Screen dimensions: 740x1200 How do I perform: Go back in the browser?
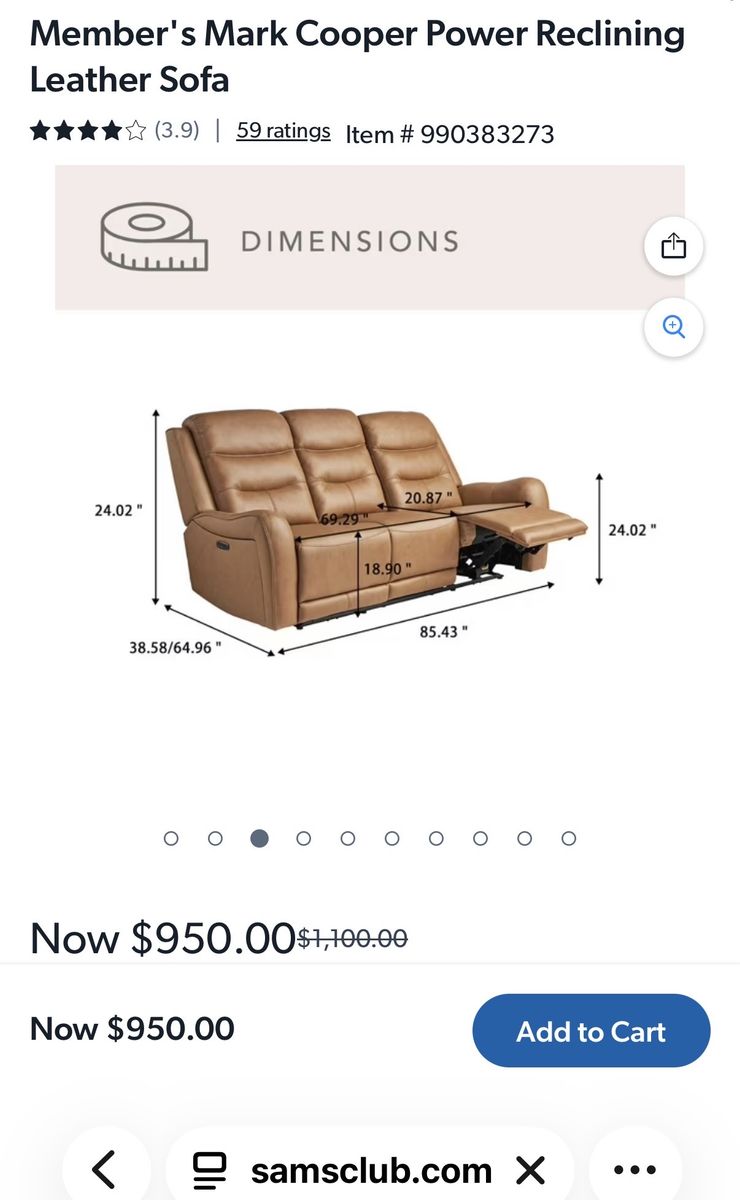pos(104,1168)
